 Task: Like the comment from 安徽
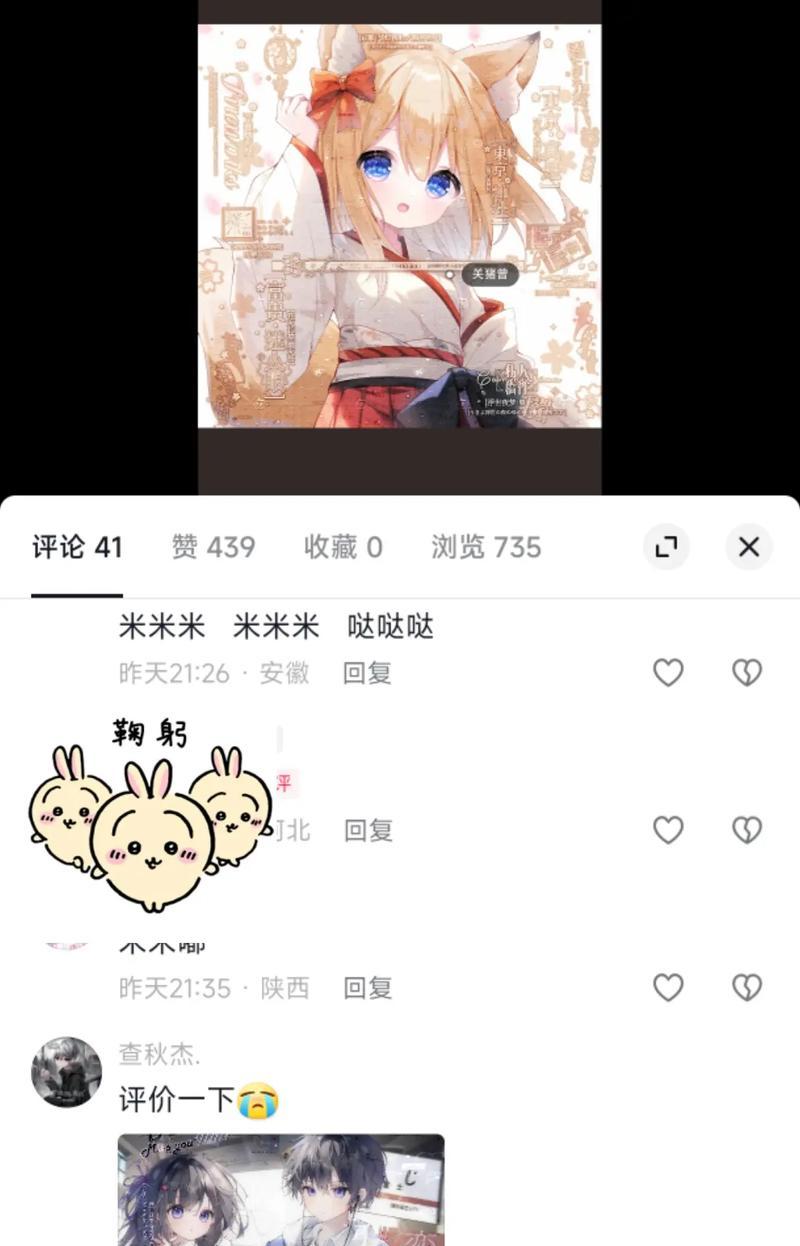[x=668, y=673]
